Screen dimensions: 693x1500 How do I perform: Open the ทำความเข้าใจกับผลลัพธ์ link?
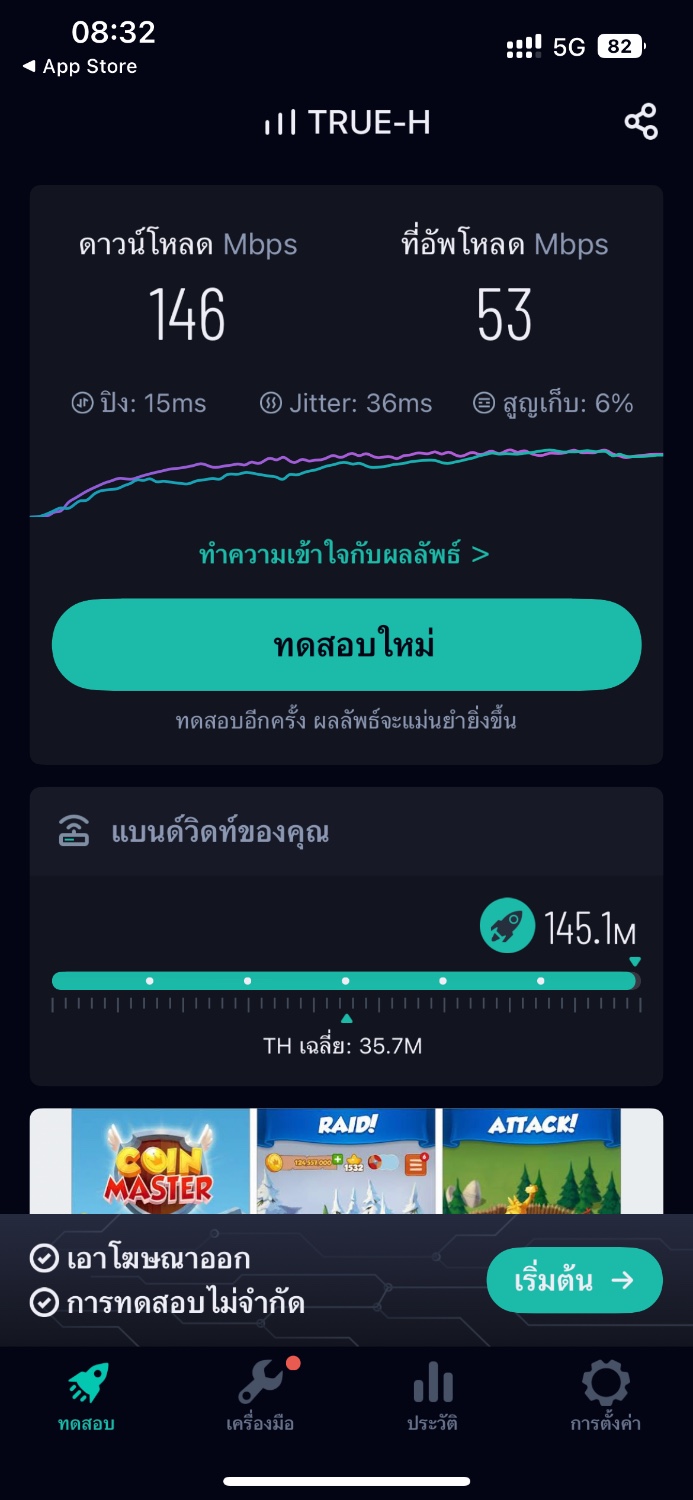coord(344,554)
